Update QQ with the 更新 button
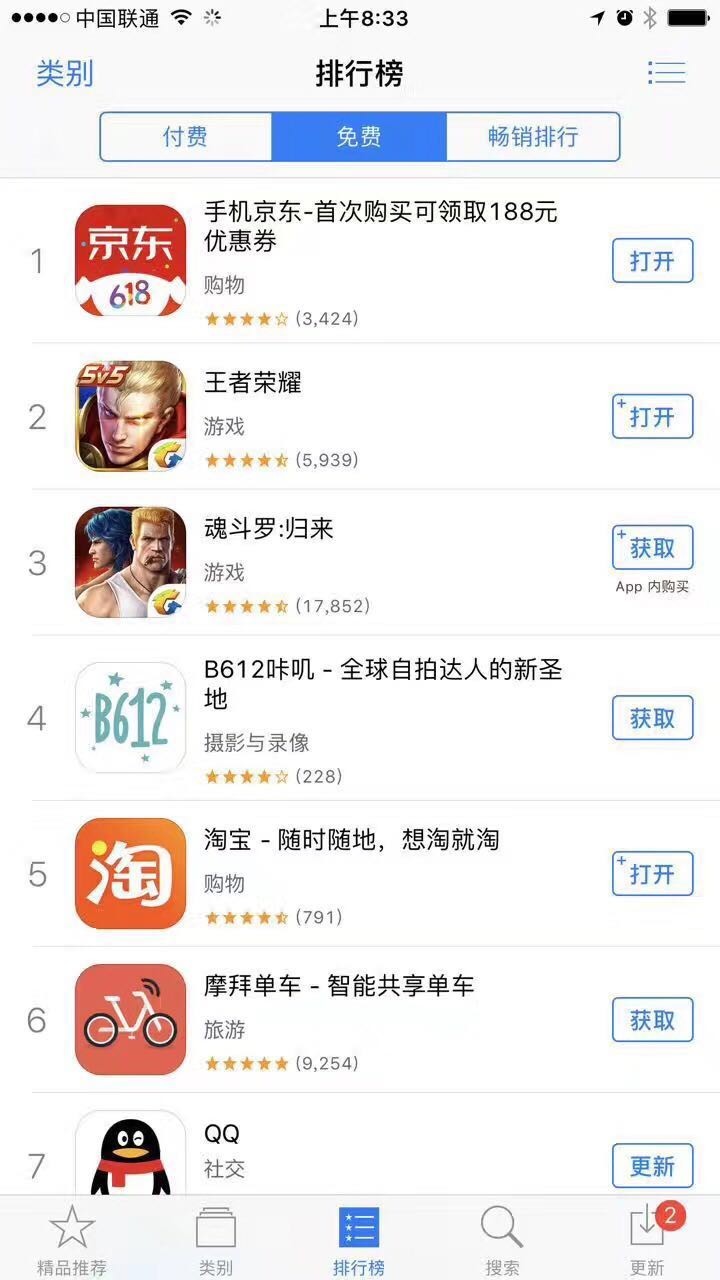Image resolution: width=720 pixels, height=1280 pixels. 652,1166
